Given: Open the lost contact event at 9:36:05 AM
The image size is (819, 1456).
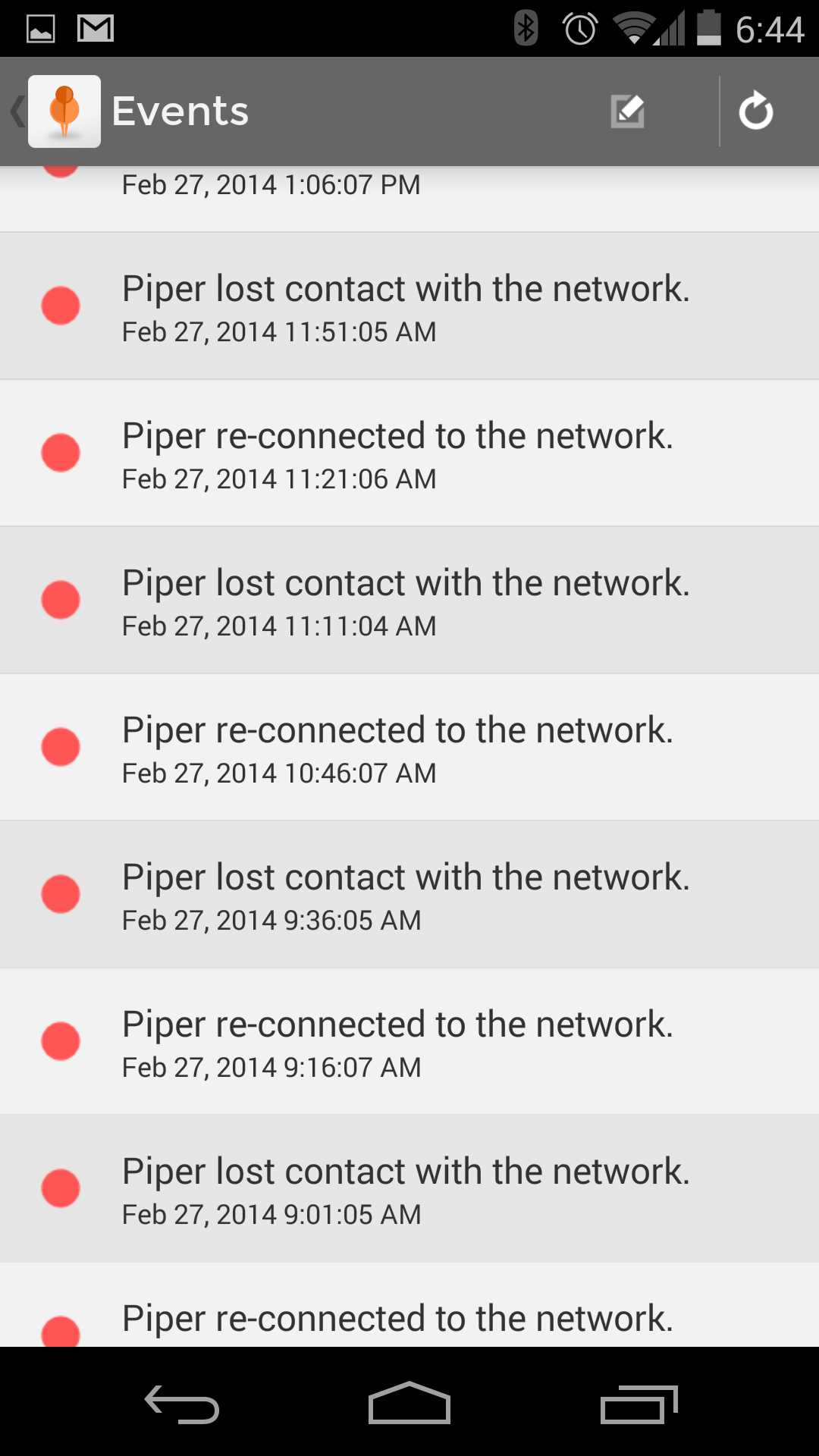Looking at the screenshot, I should point(409,895).
